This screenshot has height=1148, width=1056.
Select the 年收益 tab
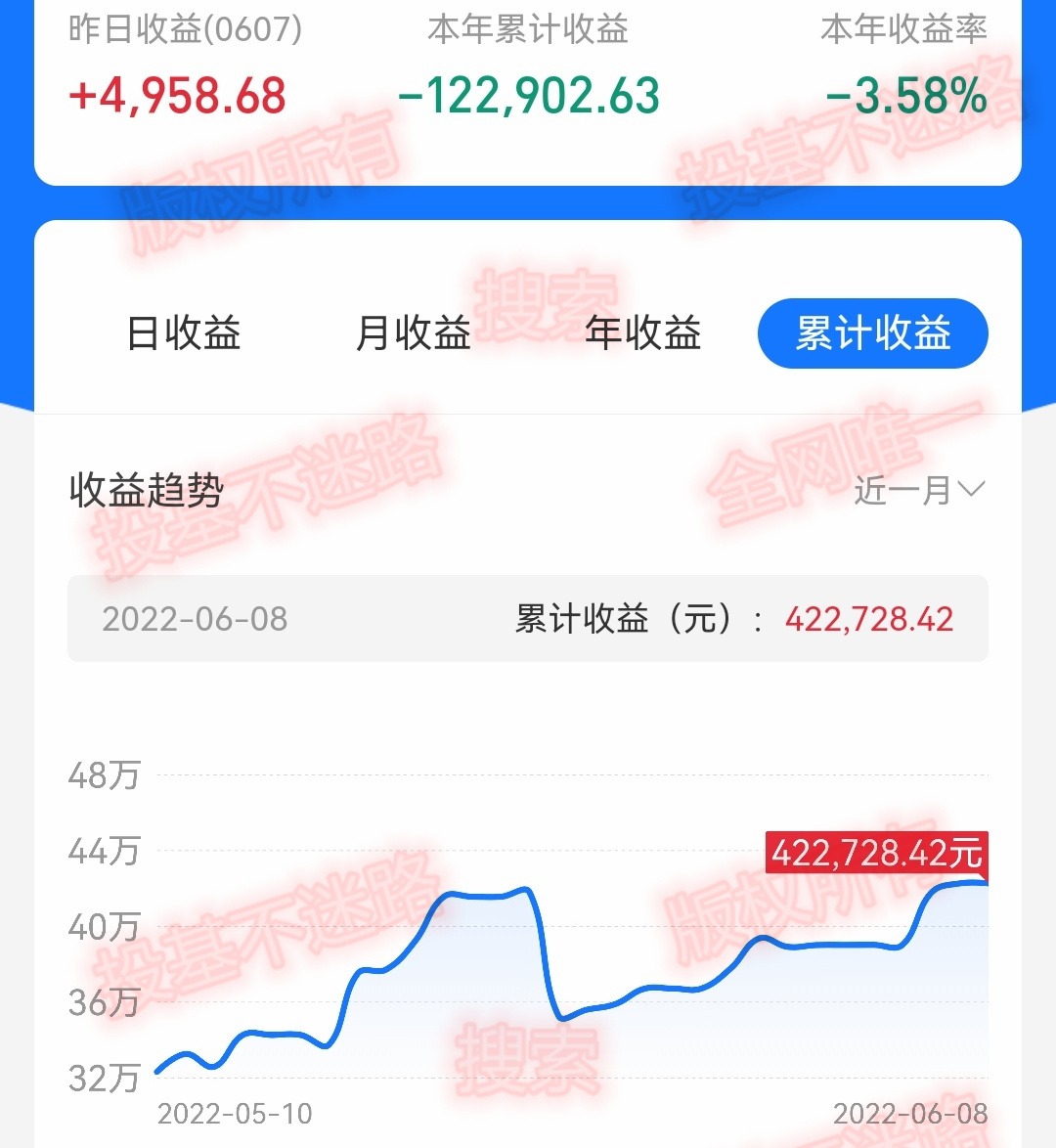tap(643, 333)
